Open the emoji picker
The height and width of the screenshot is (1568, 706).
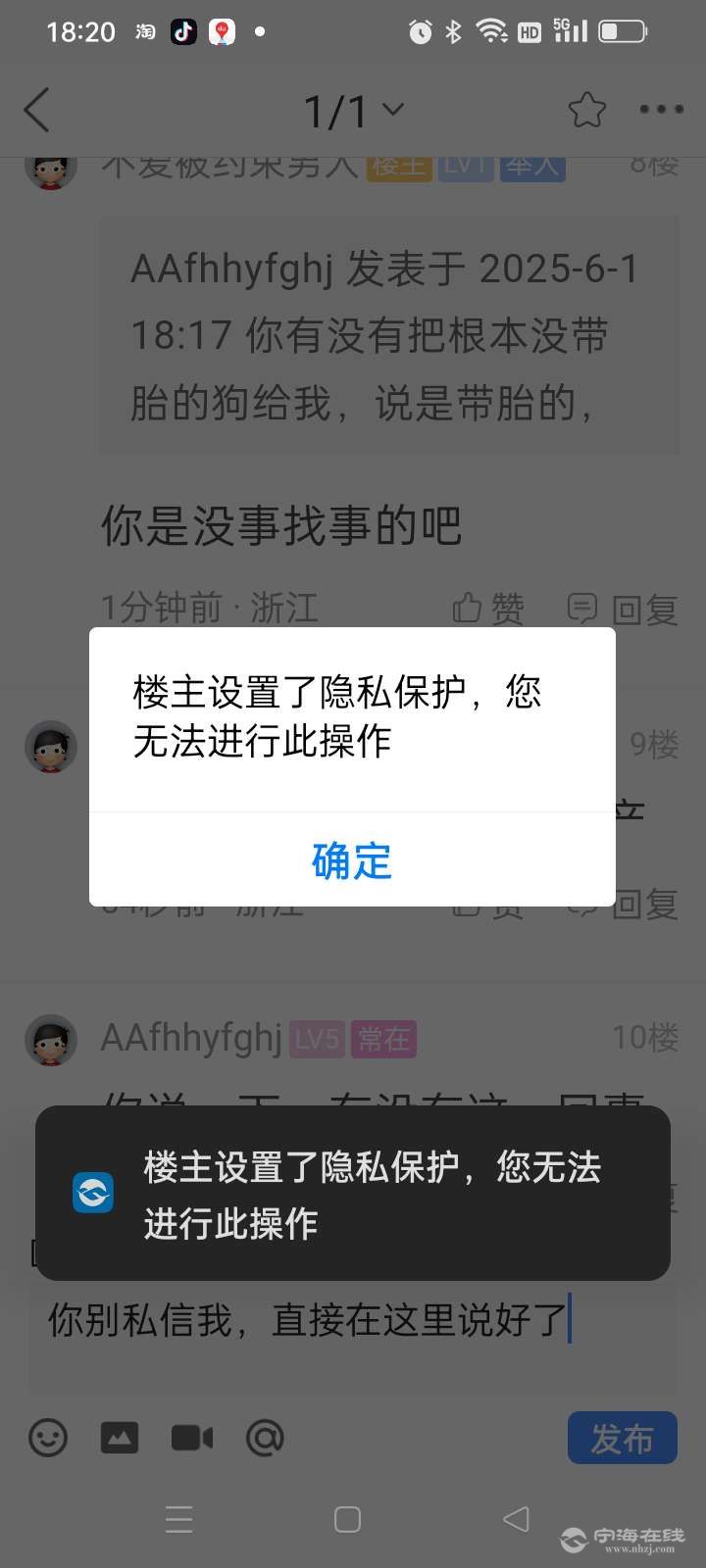point(48,1438)
